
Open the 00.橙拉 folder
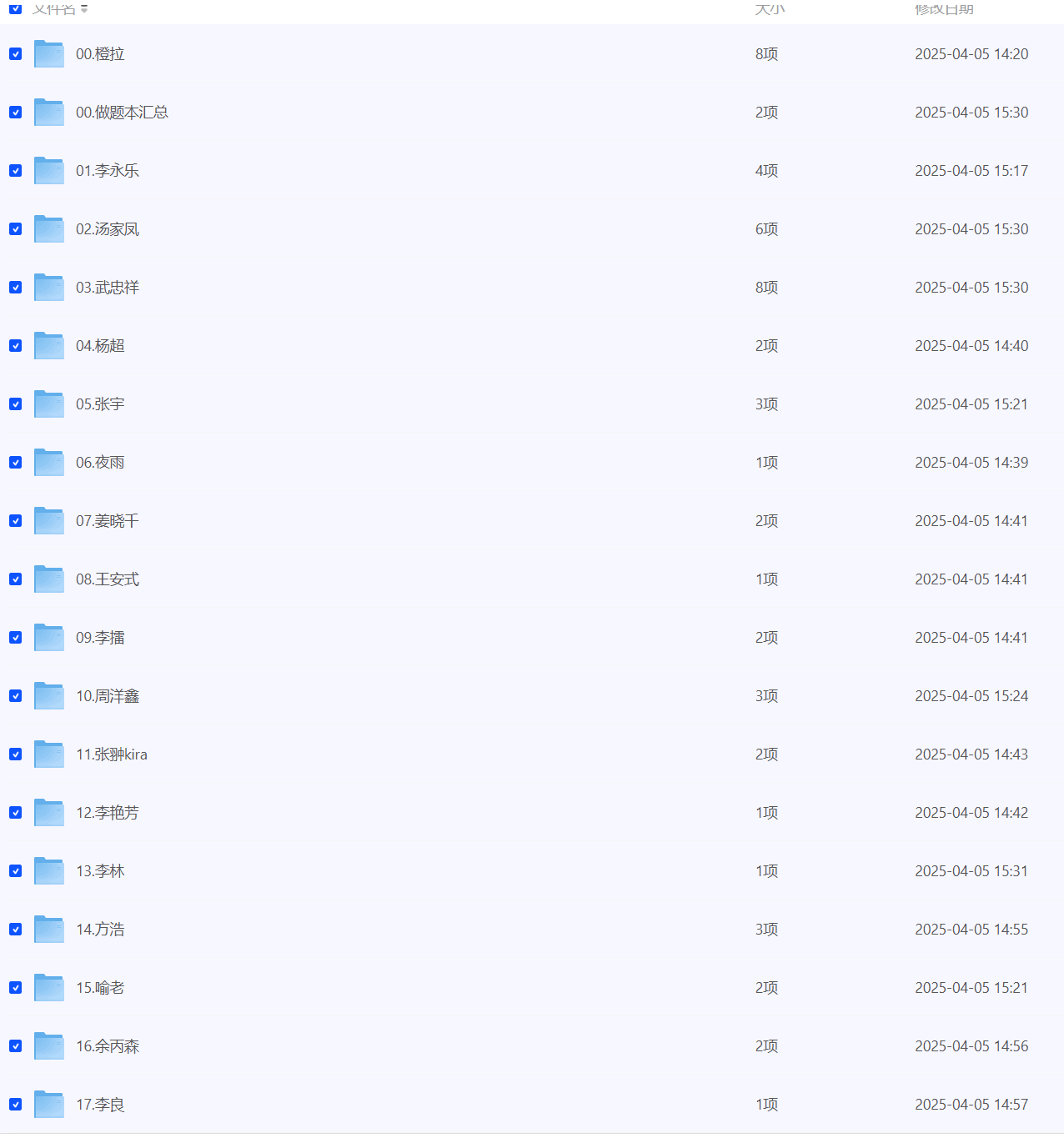[100, 54]
